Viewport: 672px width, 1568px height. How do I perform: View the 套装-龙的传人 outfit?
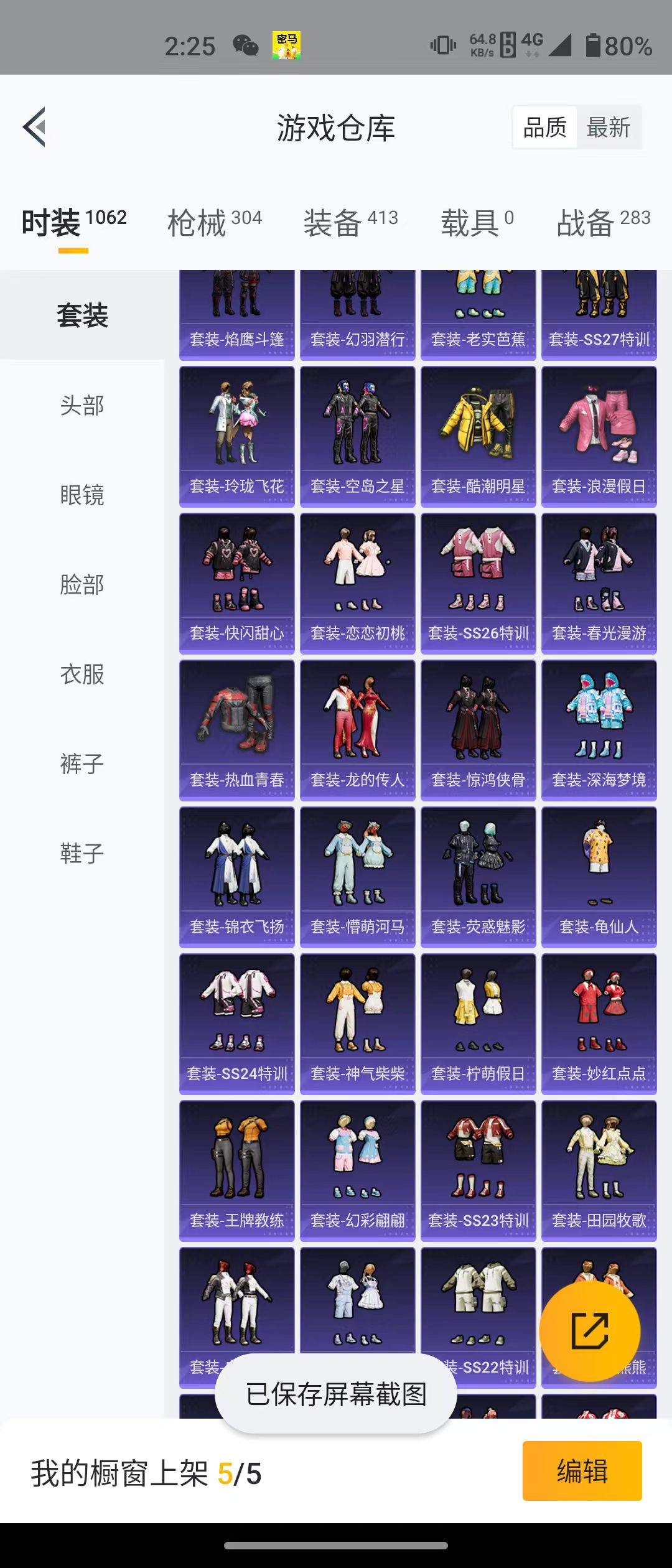point(357,729)
